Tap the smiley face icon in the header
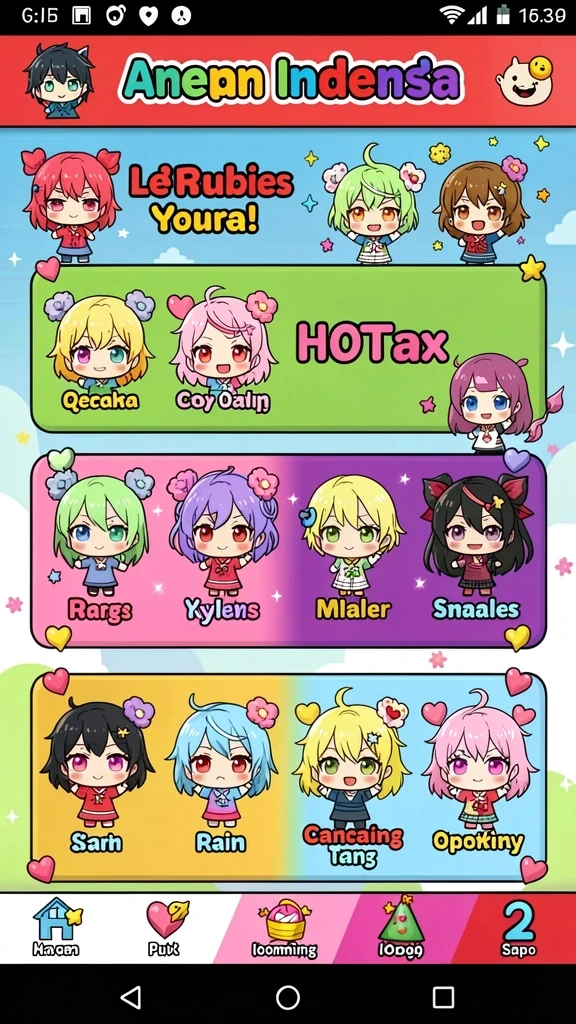The width and height of the screenshot is (576, 1024). click(x=526, y=80)
